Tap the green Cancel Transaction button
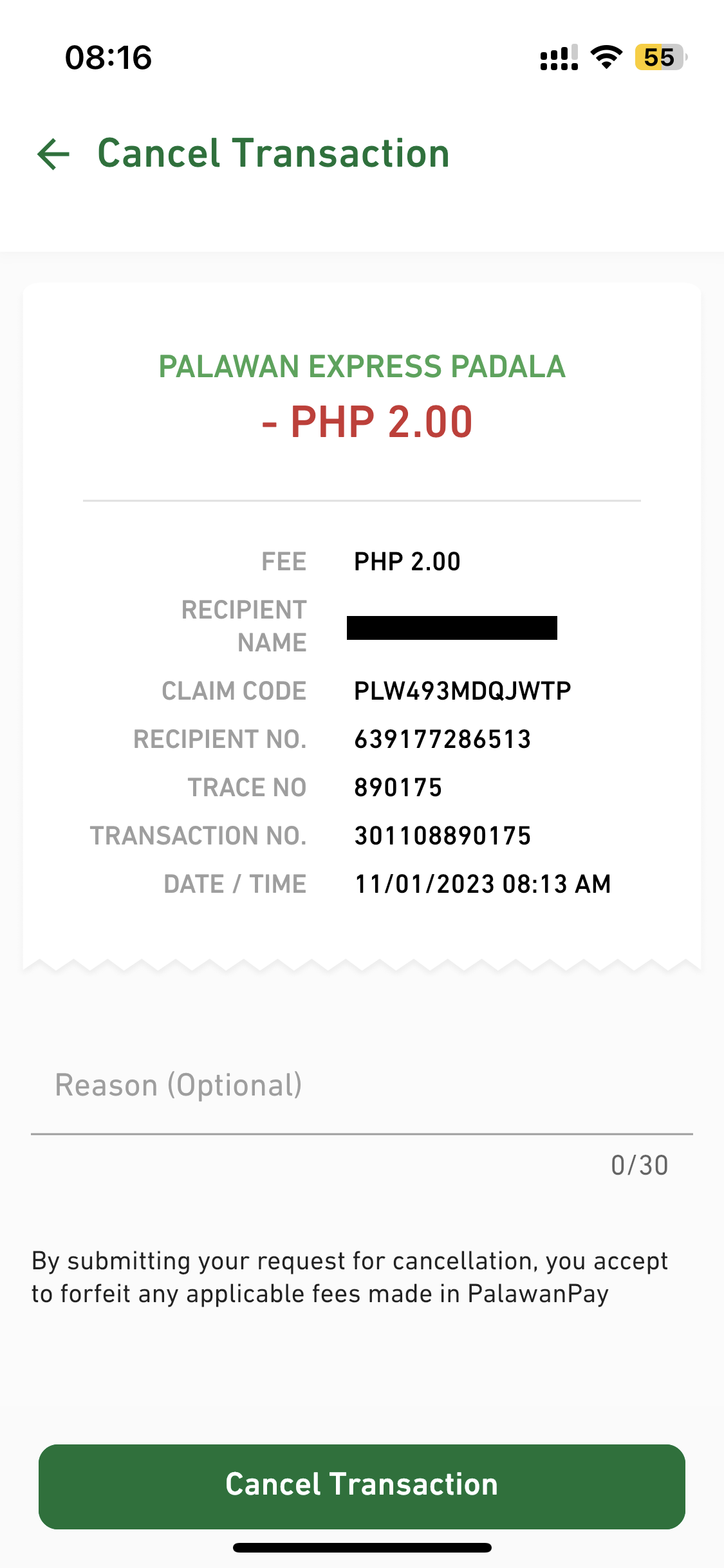724x1568 pixels. click(x=362, y=1485)
